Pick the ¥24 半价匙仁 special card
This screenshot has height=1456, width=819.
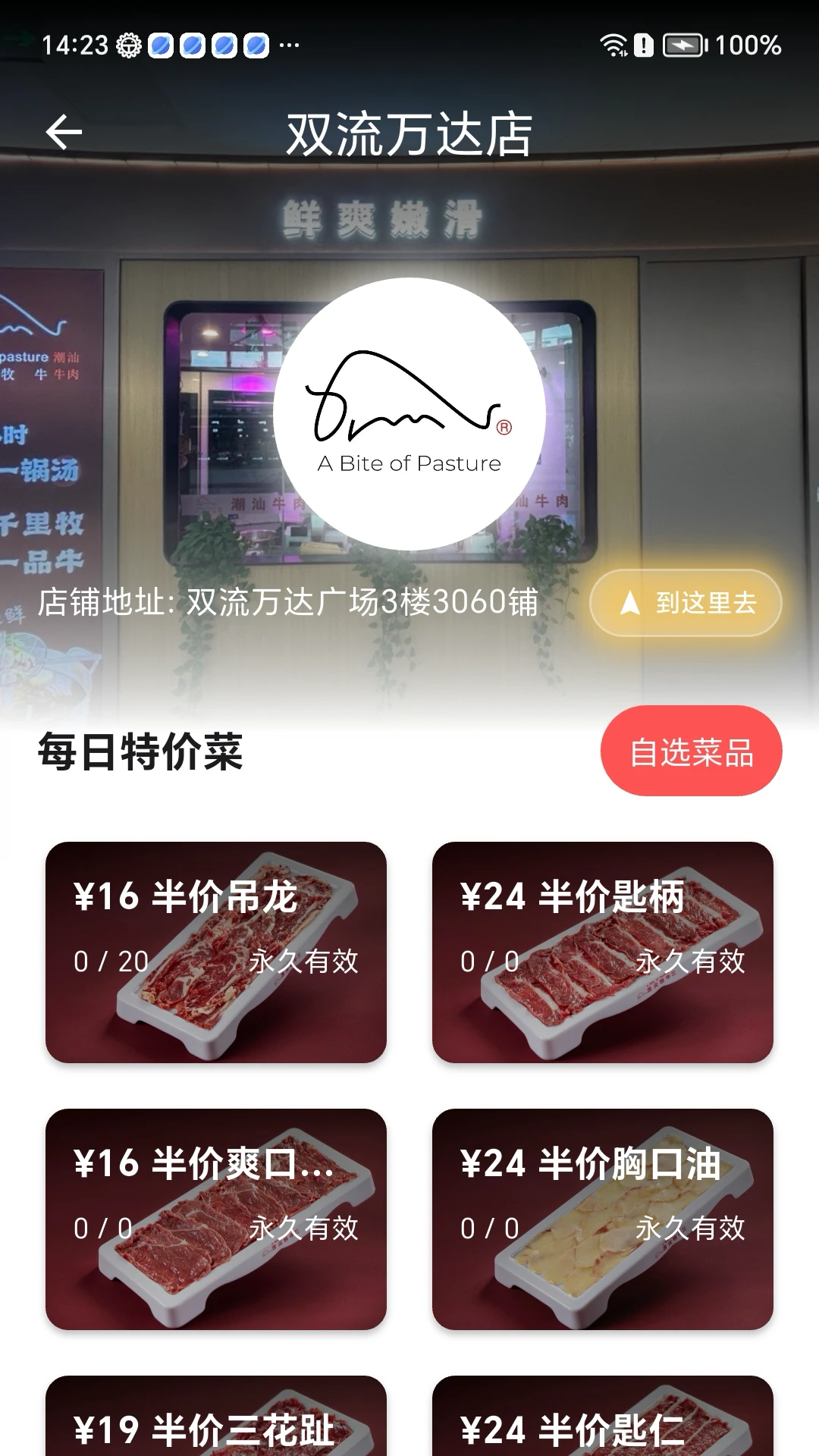[603, 1418]
